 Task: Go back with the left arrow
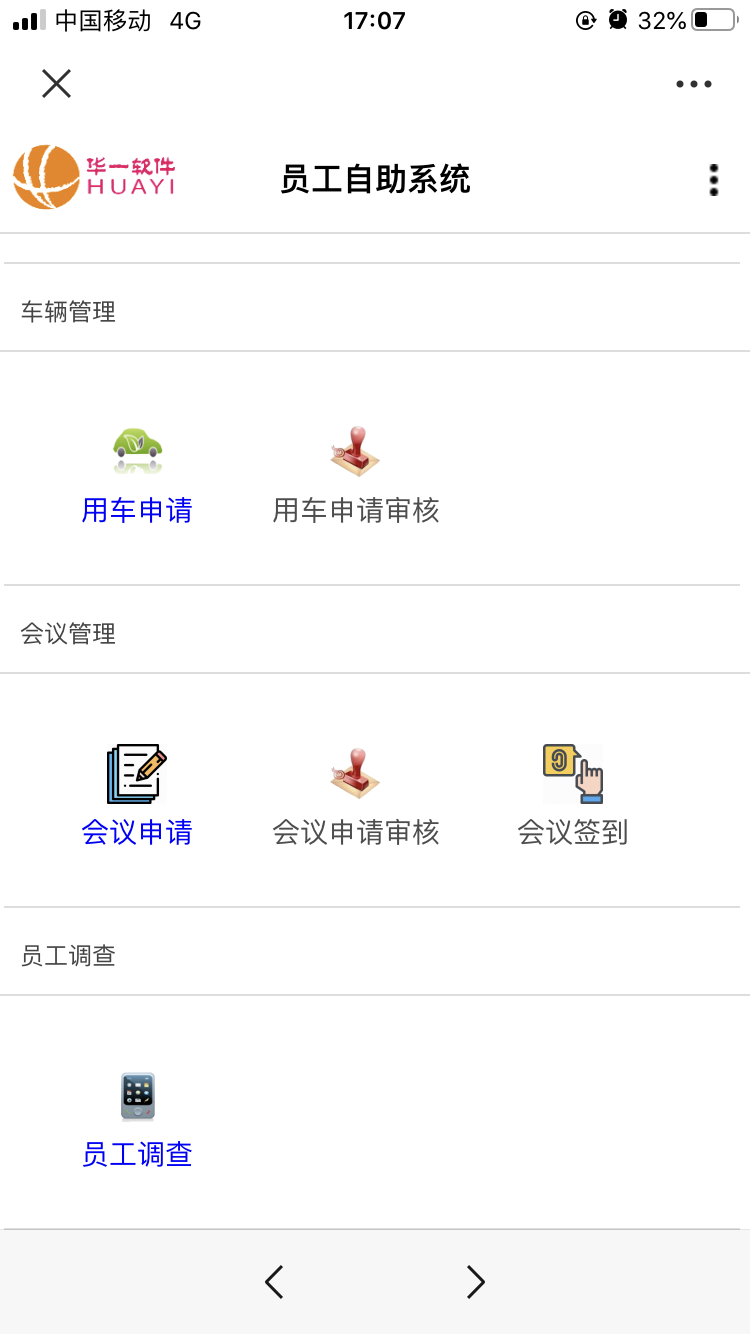(274, 1282)
